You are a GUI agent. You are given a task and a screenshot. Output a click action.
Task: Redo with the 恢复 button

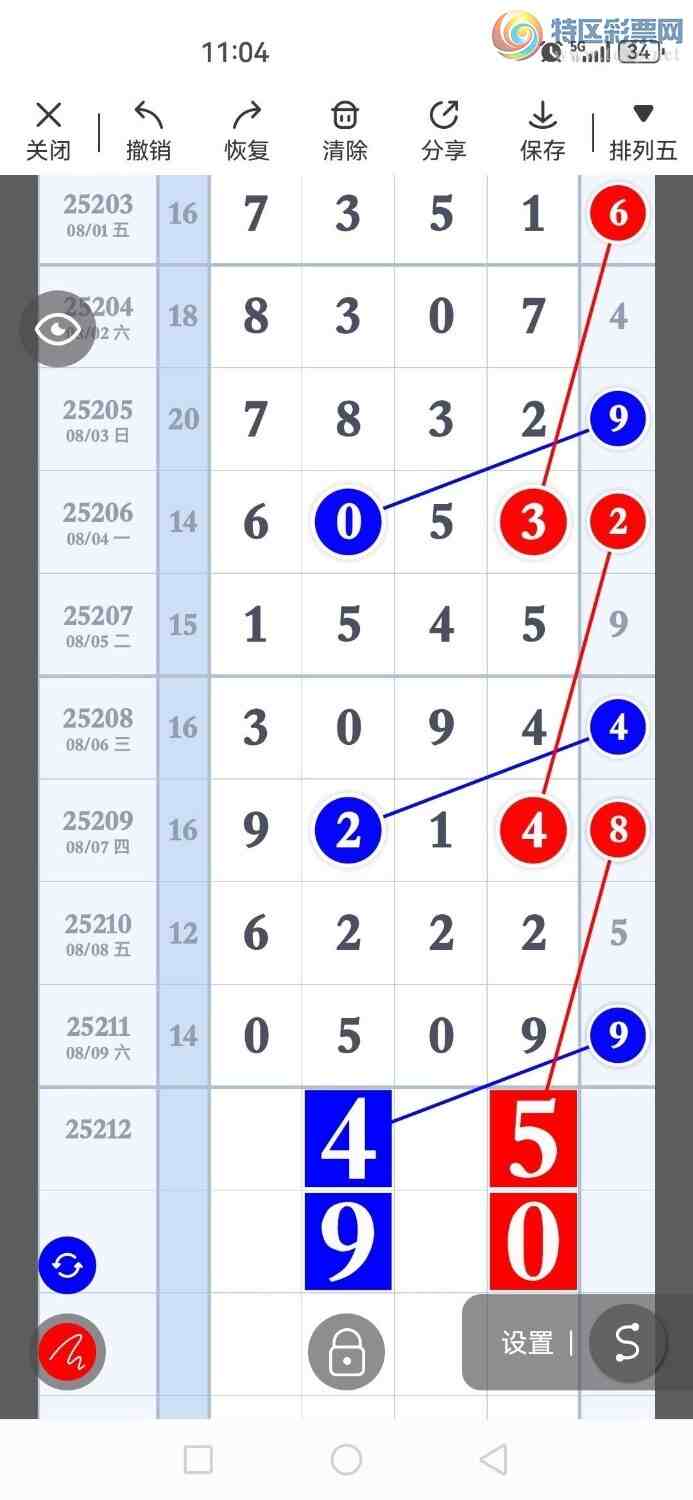tap(247, 131)
